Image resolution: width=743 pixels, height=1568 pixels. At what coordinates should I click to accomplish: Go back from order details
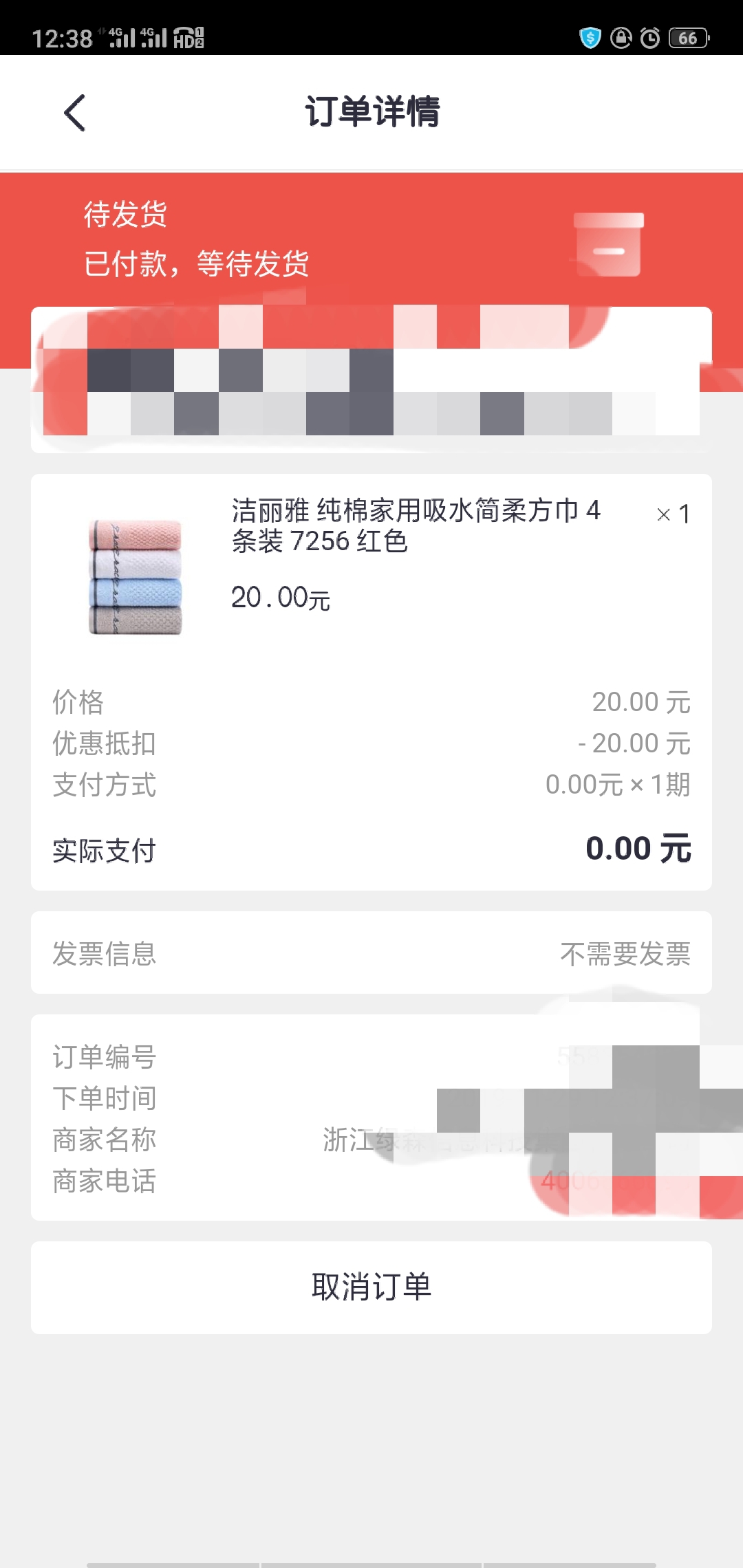tap(74, 113)
